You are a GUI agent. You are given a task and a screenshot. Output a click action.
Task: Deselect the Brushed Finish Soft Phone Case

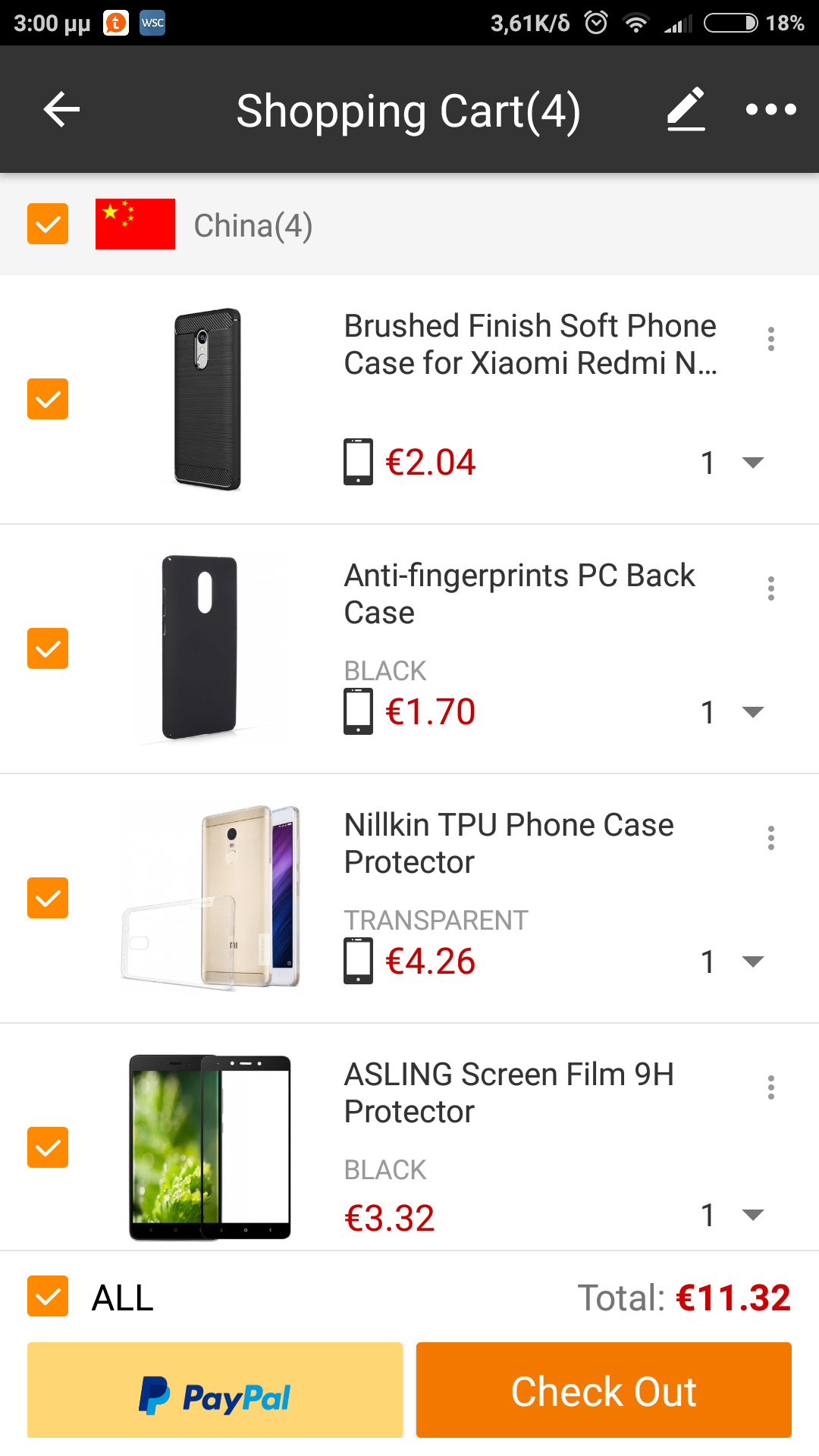coord(48,399)
